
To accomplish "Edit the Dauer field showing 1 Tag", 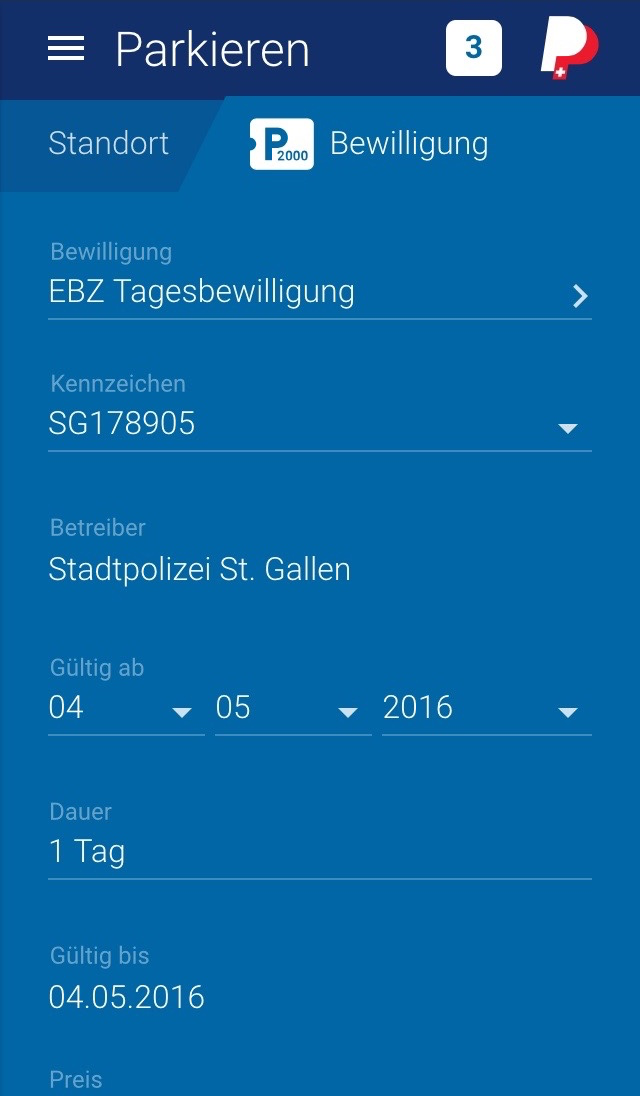I will point(319,852).
